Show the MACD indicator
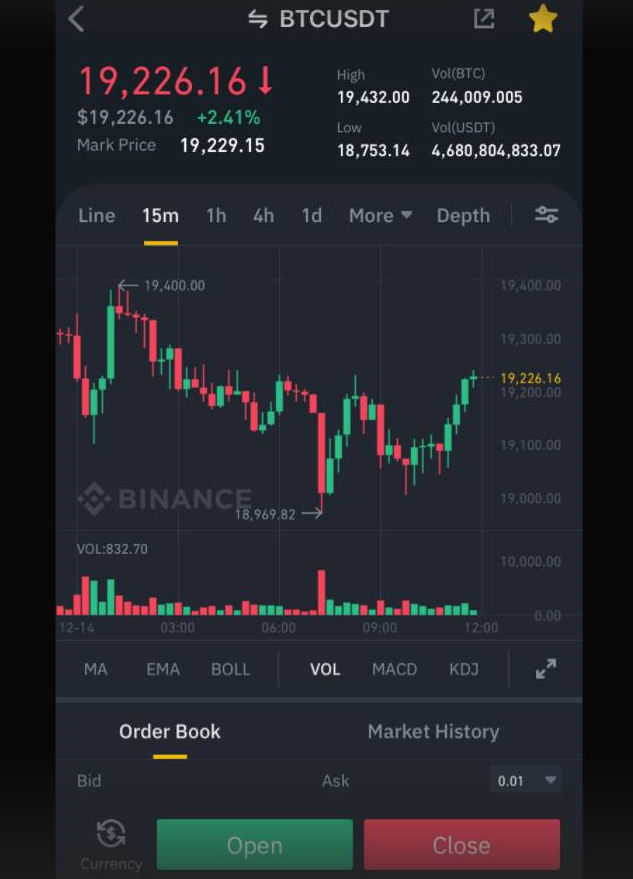Viewport: 633px width, 879px height. coord(394,669)
